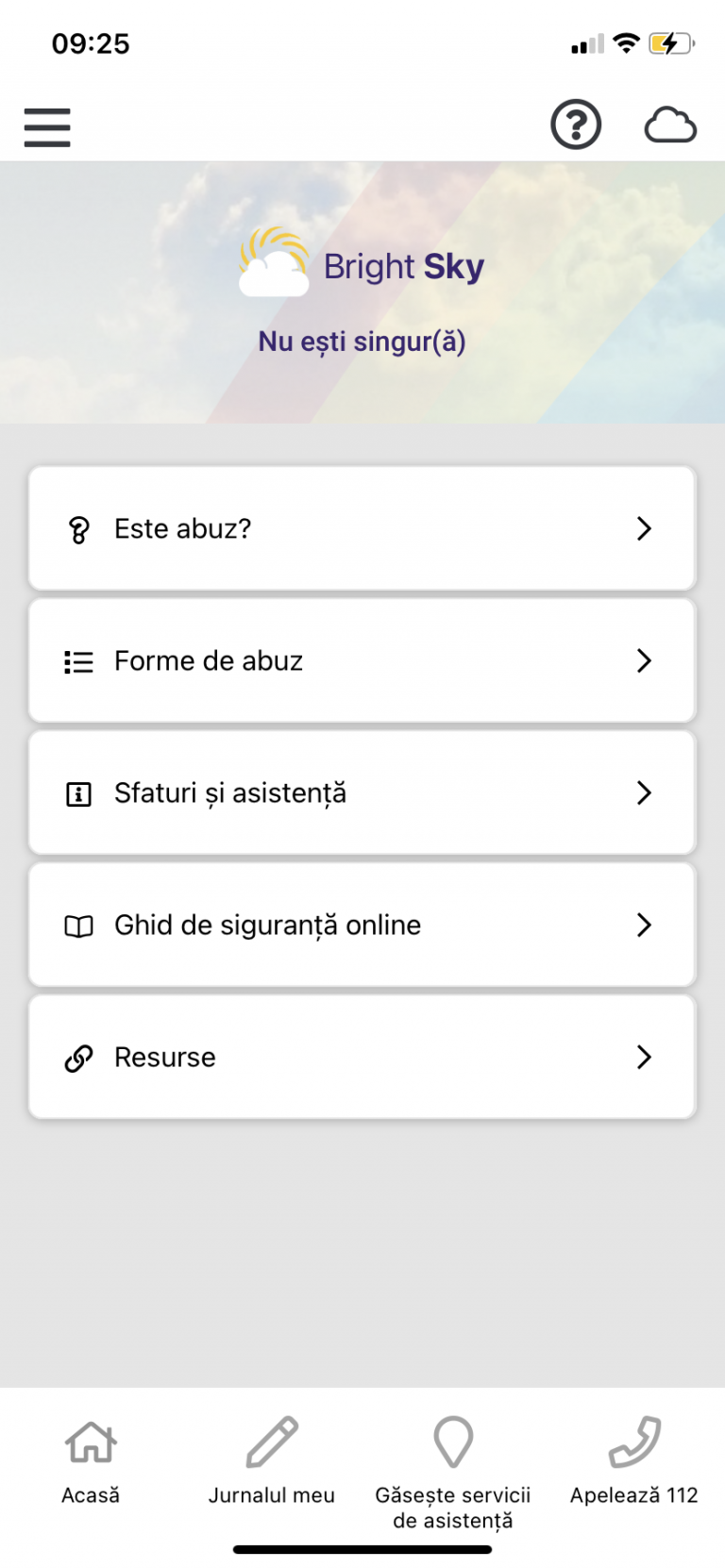Select 'Găsește servicii de asistență' tab
Viewport: 725px width, 1568px height.
click(453, 1470)
